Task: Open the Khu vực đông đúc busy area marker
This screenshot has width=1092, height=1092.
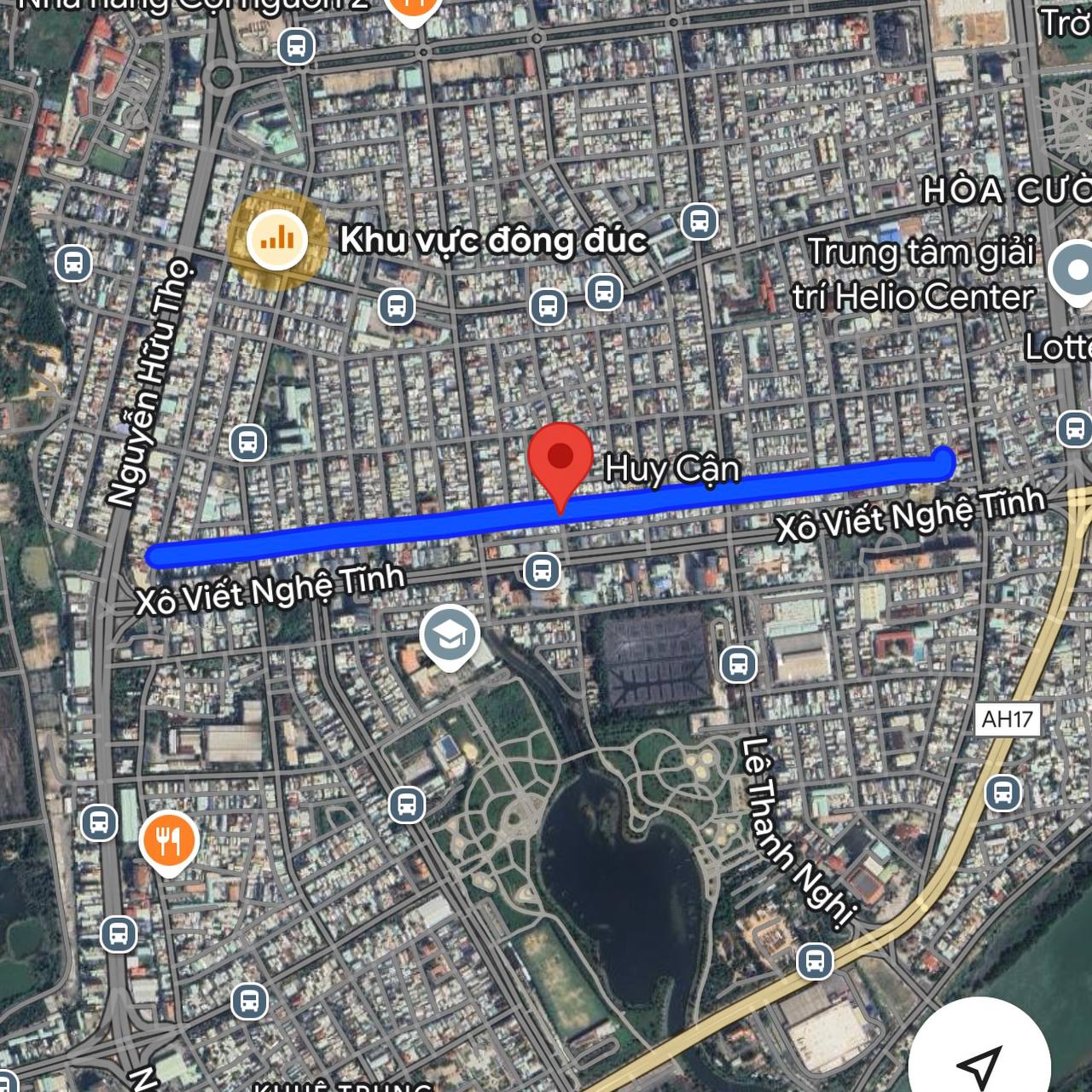Action: tap(277, 241)
